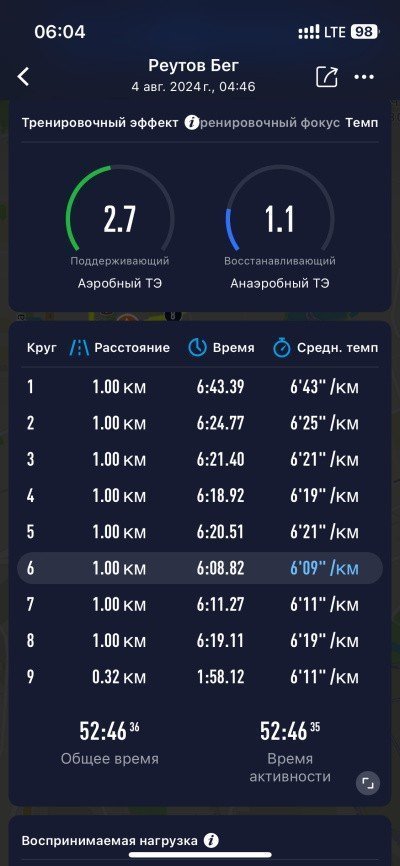Select lap 1 row
Viewport: 400px width, 866px height.
point(200,387)
